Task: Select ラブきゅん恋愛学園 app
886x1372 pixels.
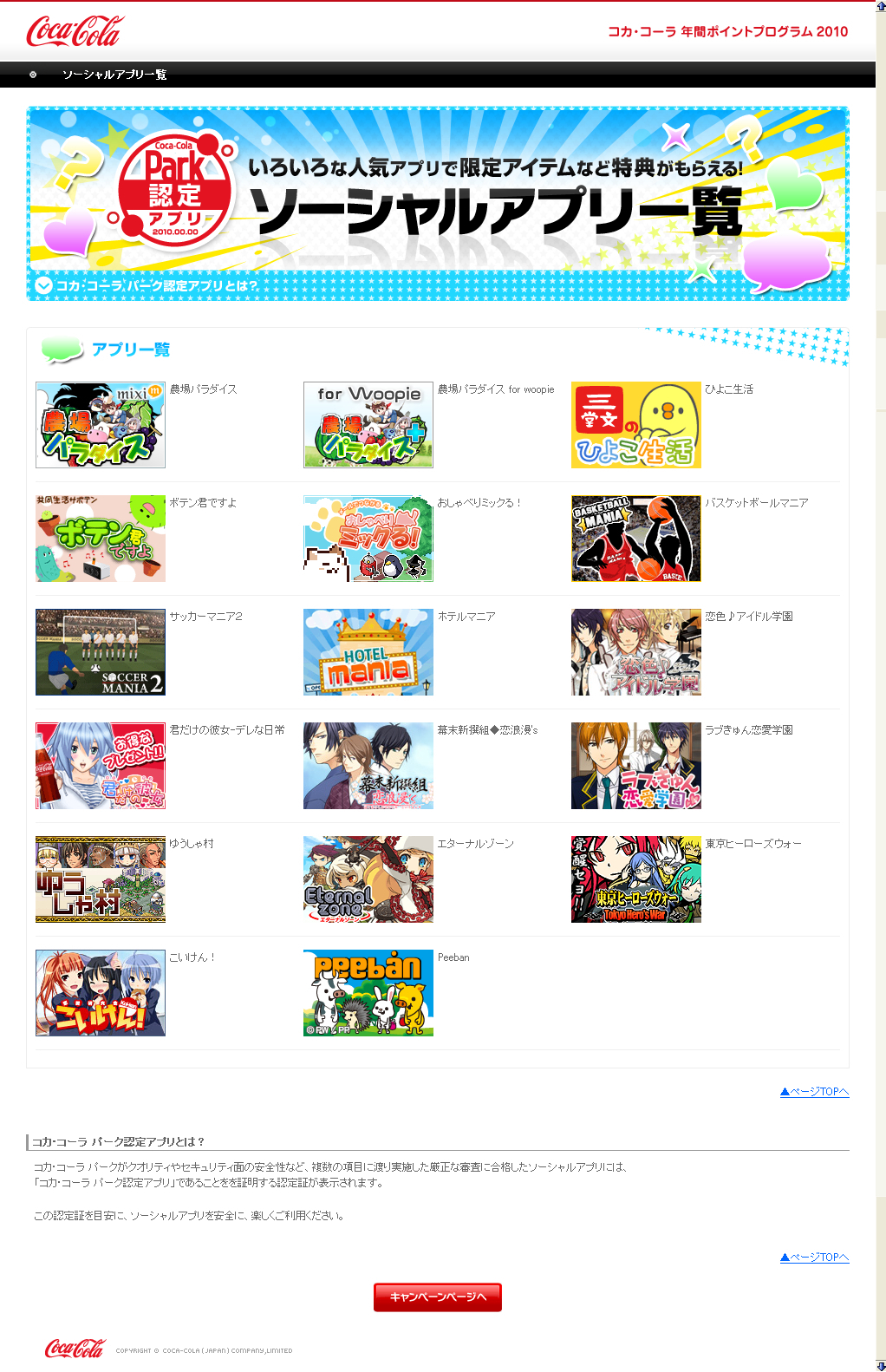Action: click(635, 766)
